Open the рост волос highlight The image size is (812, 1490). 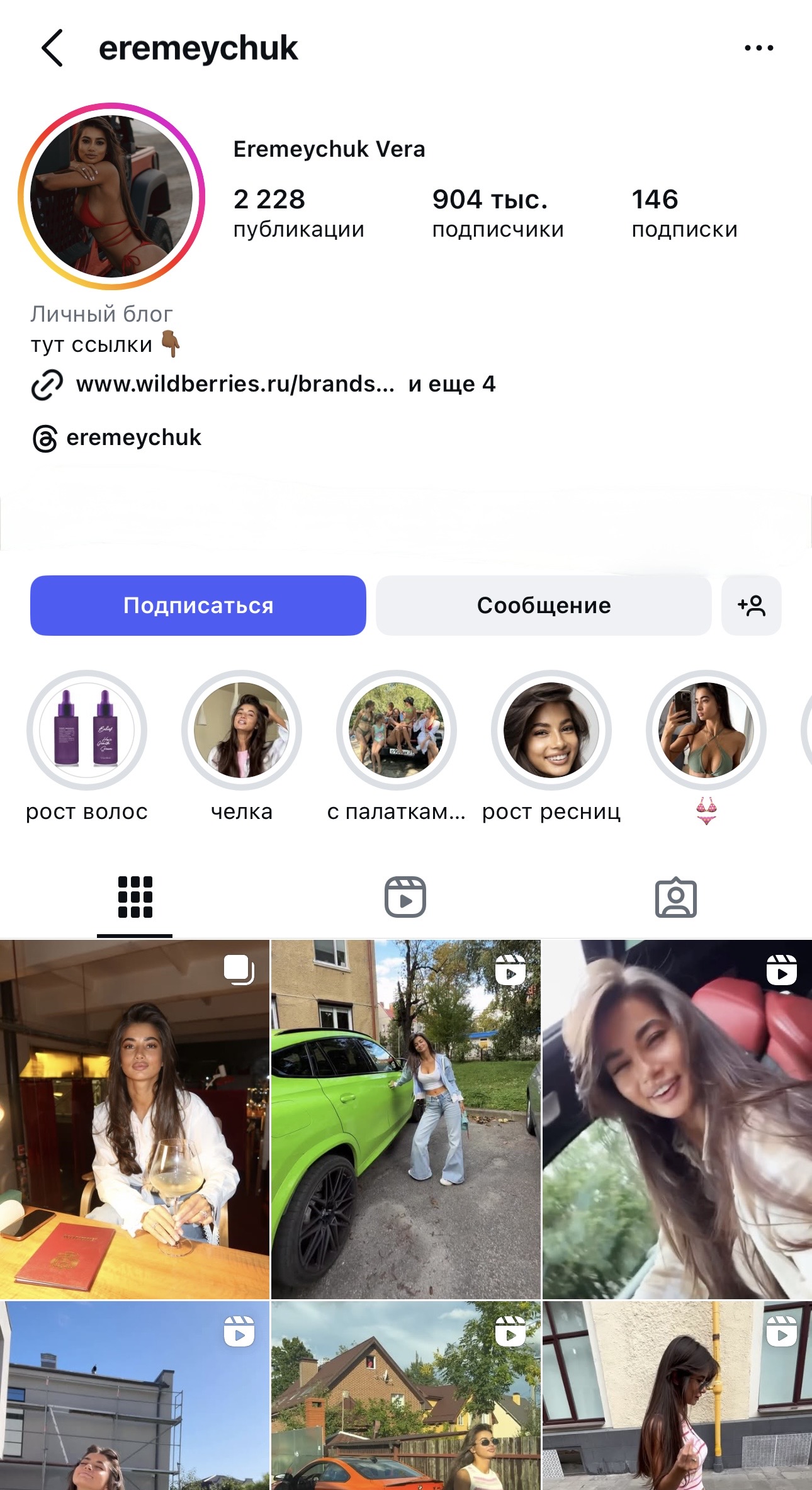point(87,730)
